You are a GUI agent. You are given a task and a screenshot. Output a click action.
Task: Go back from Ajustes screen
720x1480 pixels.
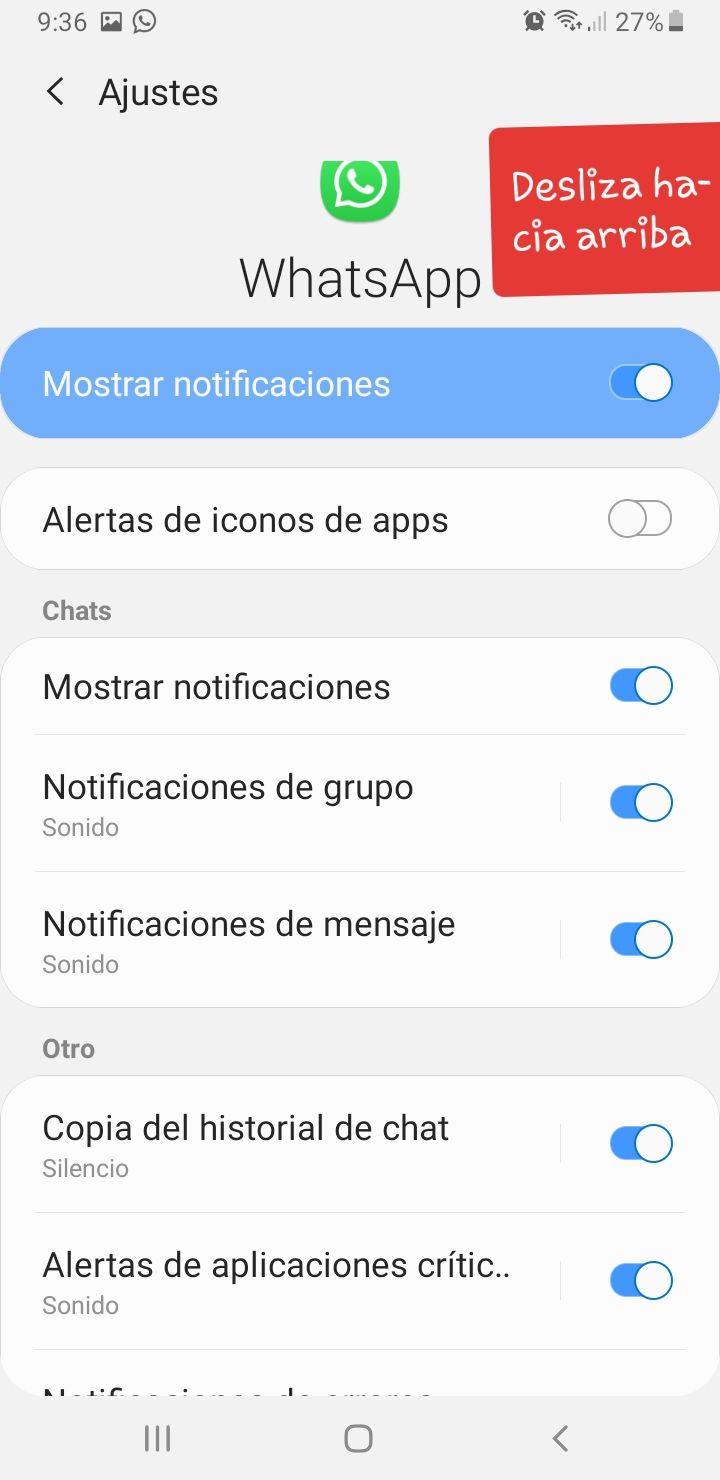(x=56, y=92)
